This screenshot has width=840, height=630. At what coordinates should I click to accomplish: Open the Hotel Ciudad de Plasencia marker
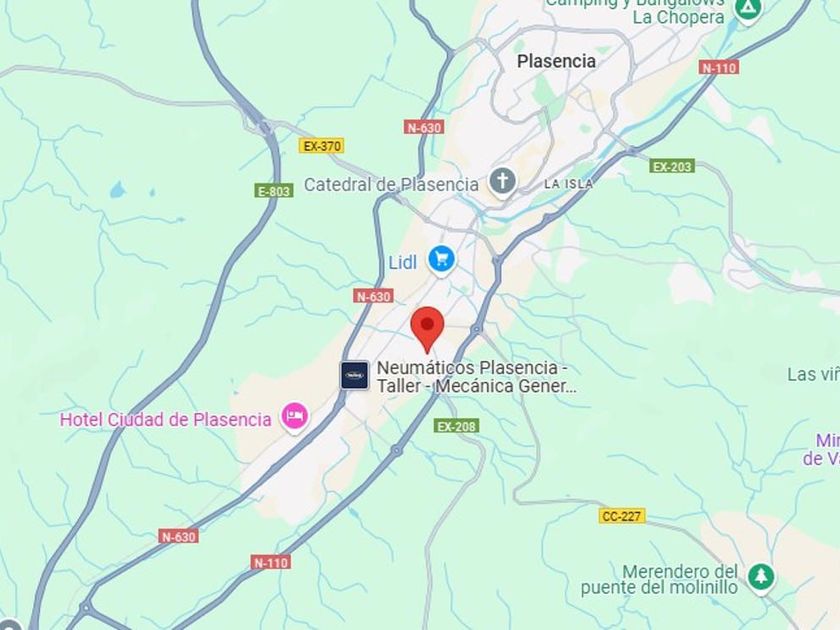pyautogui.click(x=295, y=418)
